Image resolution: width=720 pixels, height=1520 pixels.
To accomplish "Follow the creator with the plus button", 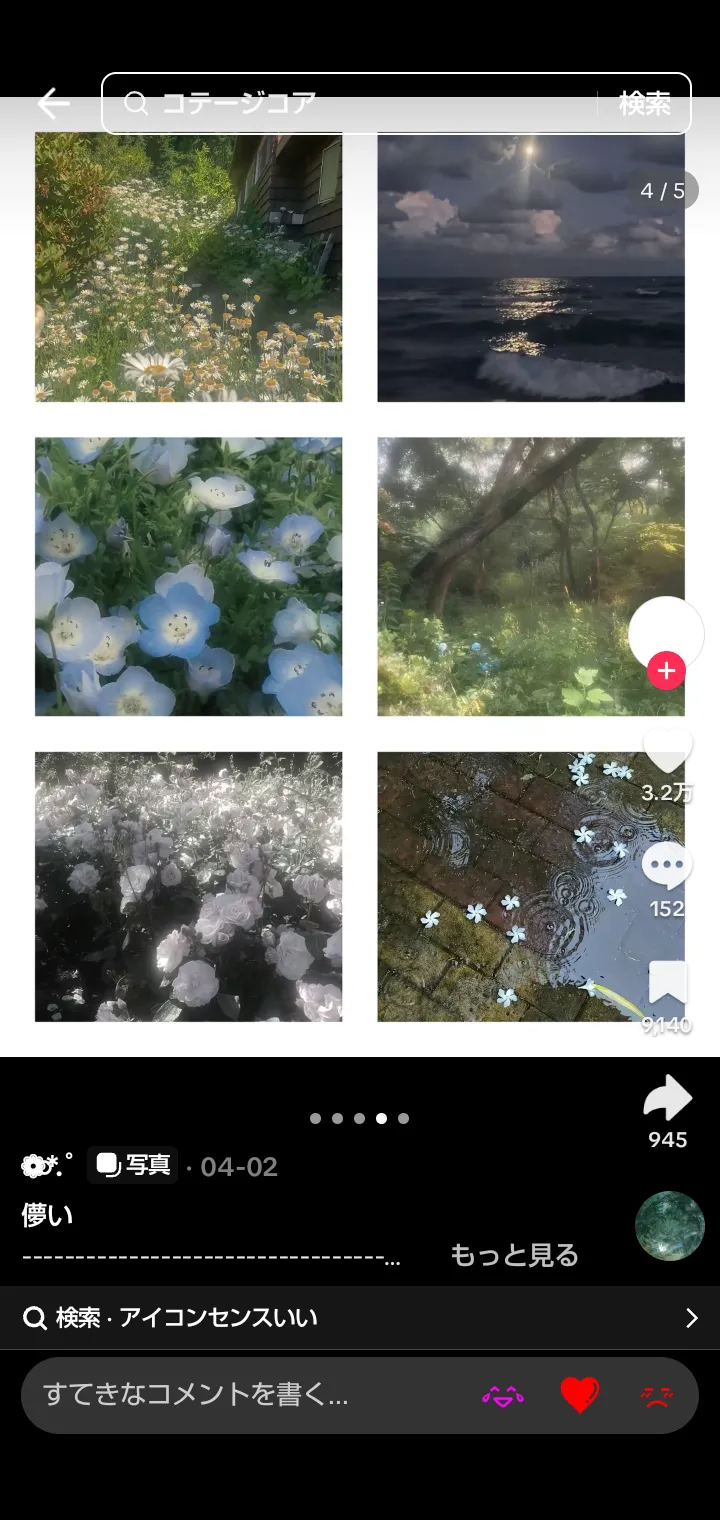I will click(666, 671).
